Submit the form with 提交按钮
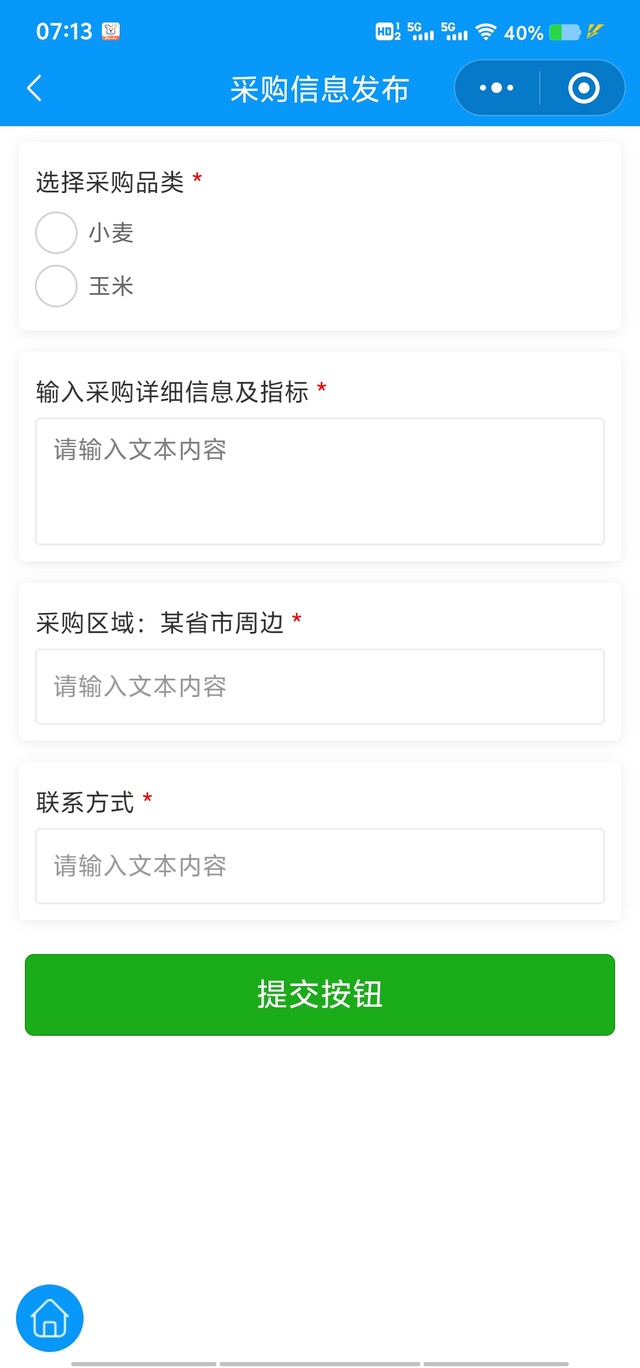Viewport: 640px width, 1368px height. [x=320, y=995]
